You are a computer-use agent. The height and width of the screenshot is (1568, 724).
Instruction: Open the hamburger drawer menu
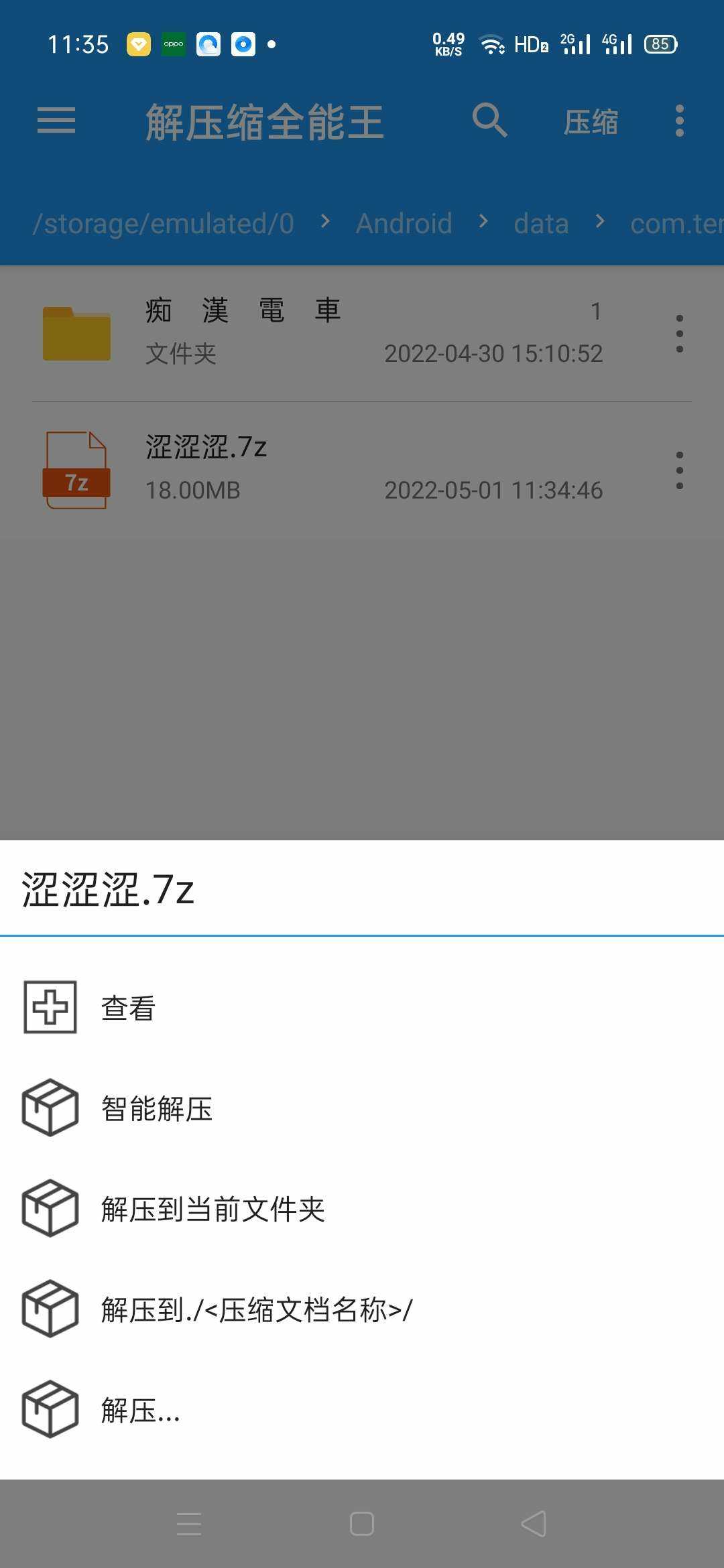tap(56, 121)
